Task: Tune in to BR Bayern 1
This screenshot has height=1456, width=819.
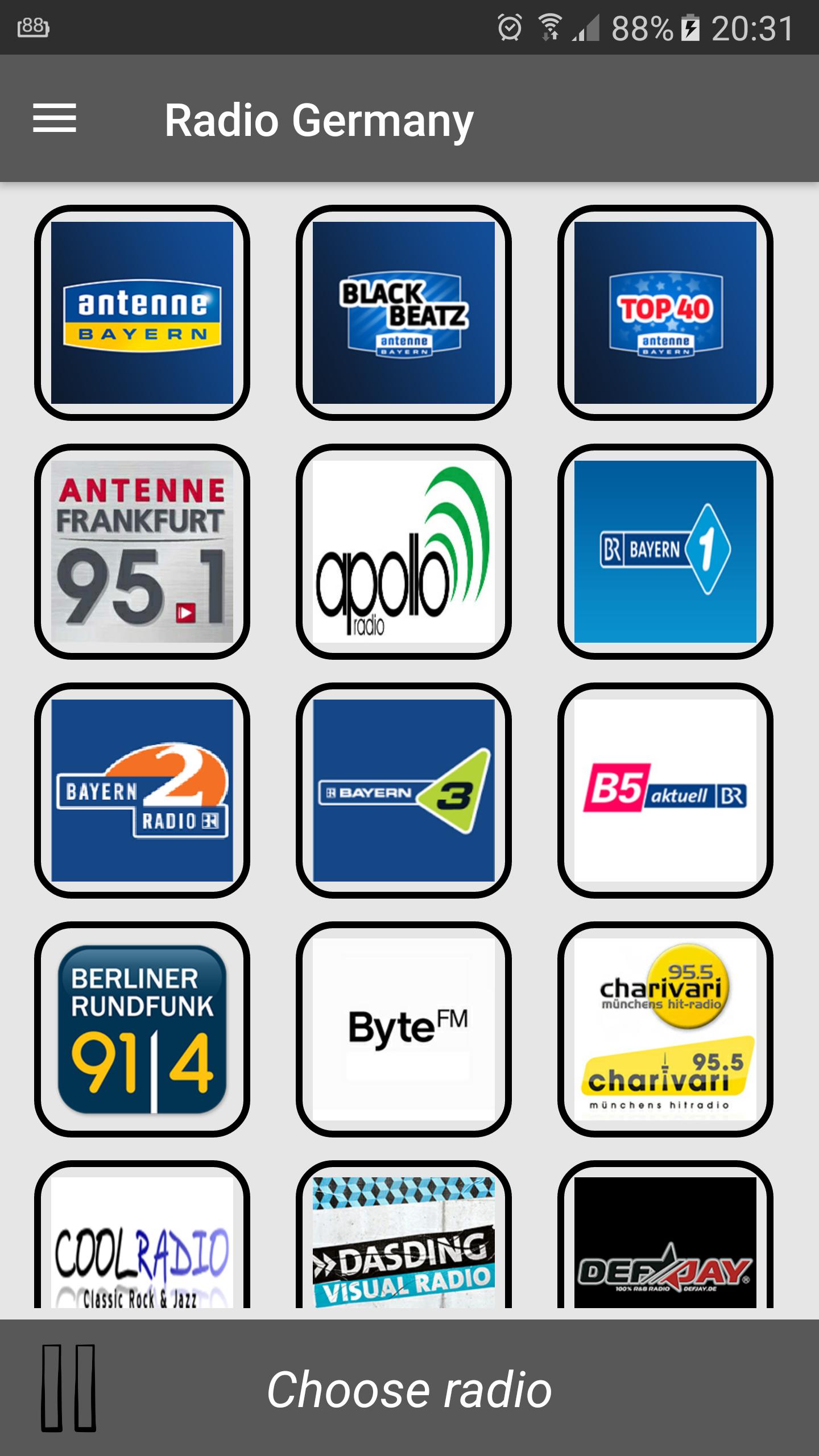Action: (665, 552)
